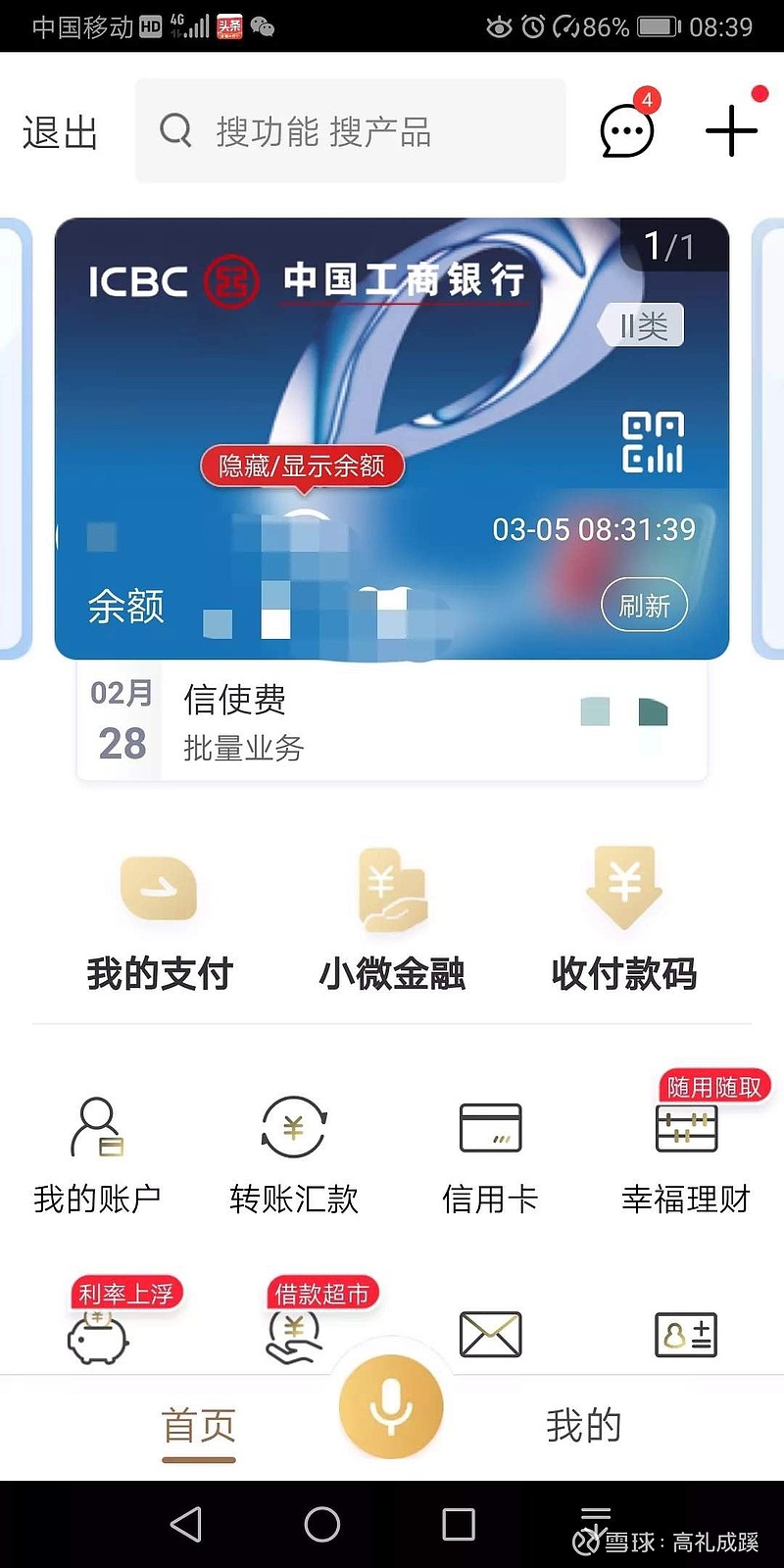This screenshot has width=784, height=1568.
Task: Tap the search bar 搜功能 搜产品
Action: tap(349, 130)
